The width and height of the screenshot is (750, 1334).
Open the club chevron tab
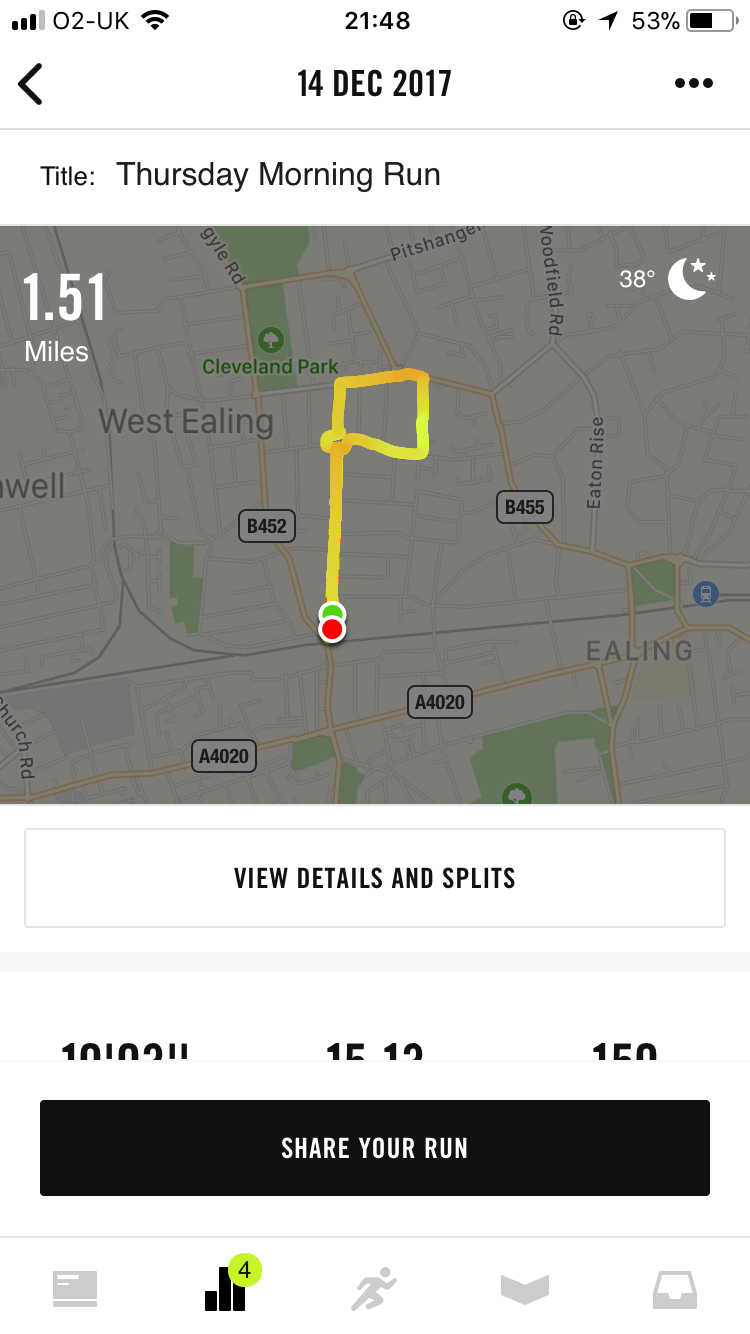[525, 1288]
